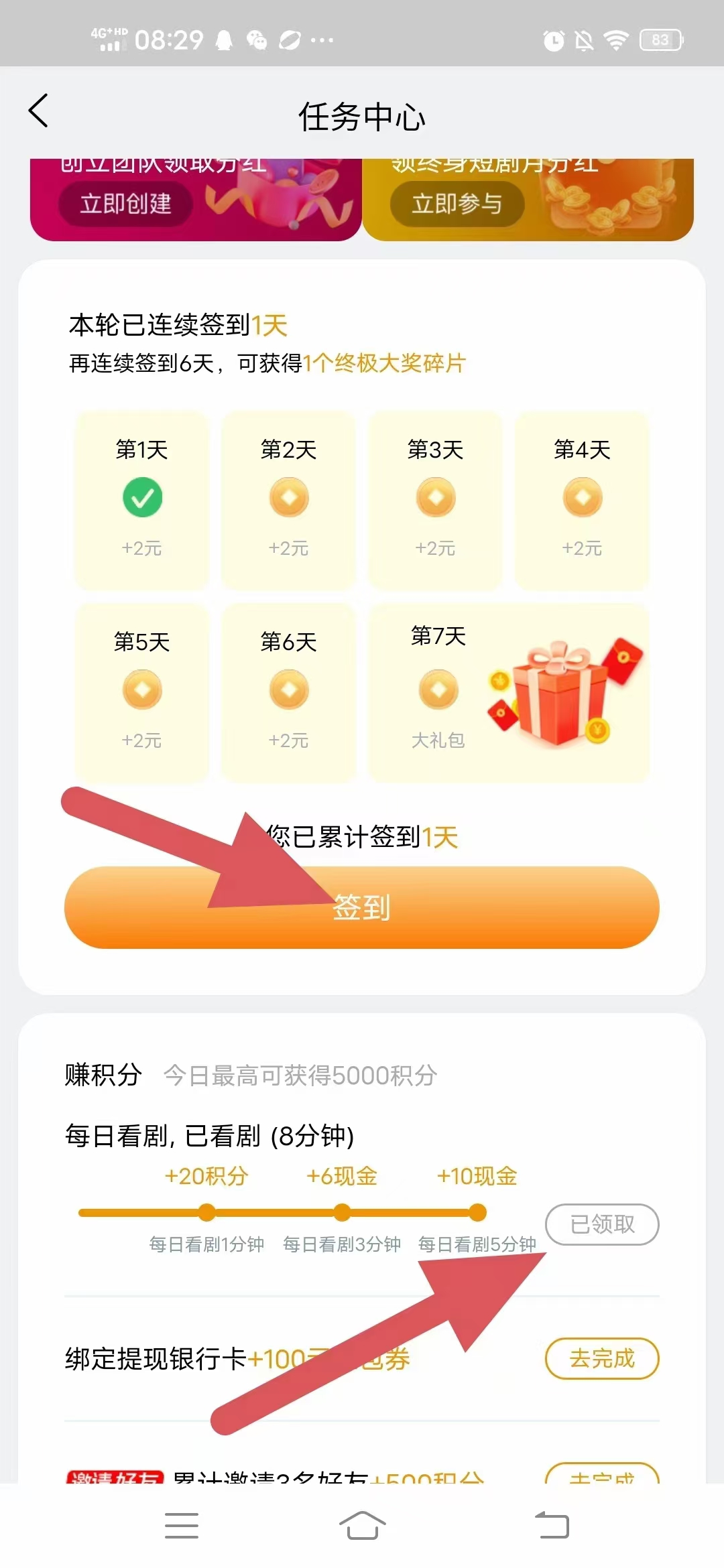
Task: Tap the orange 签到 button
Action: [362, 907]
